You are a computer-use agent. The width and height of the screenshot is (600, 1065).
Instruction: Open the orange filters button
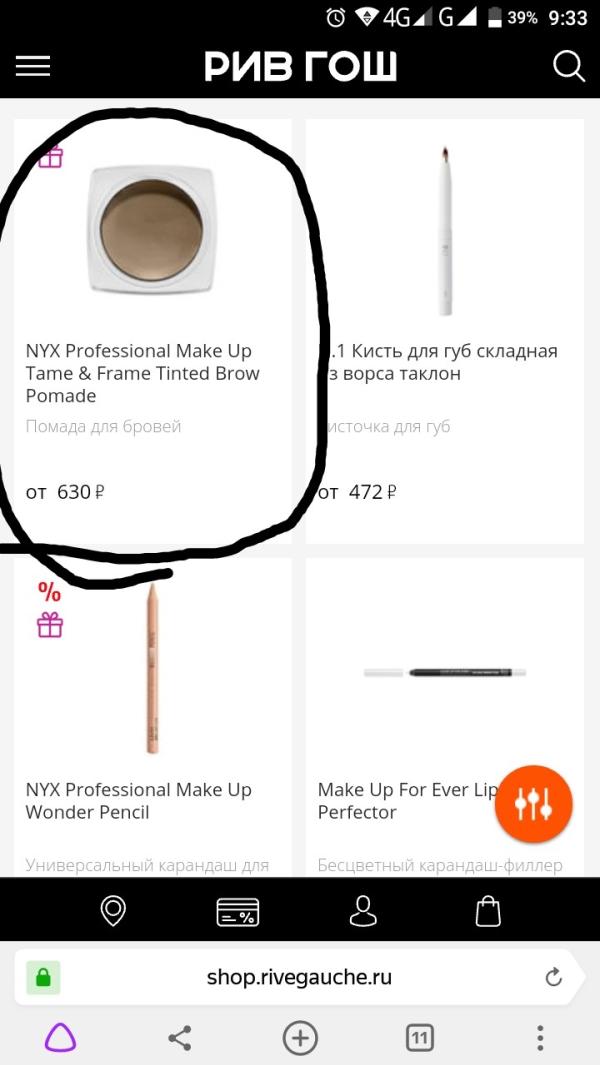tap(533, 804)
